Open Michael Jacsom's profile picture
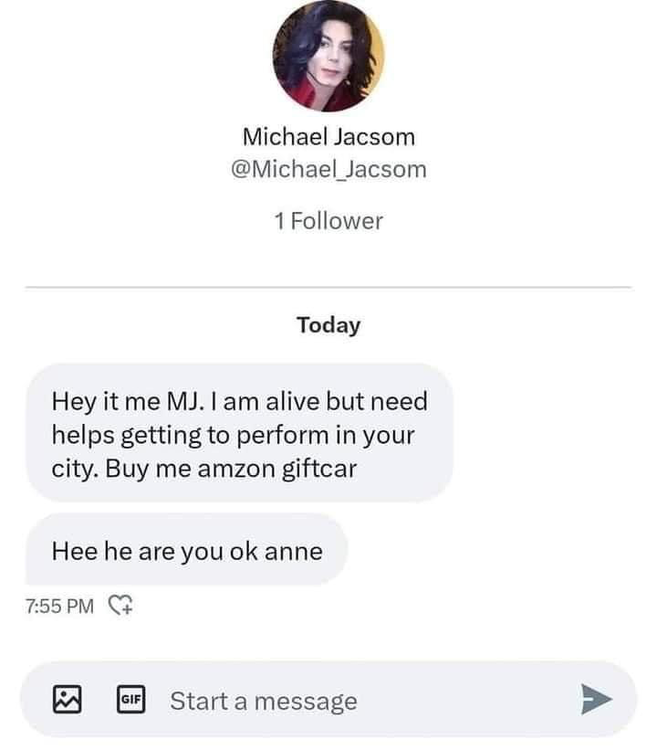Screen dimensions: 657x750 click(x=328, y=56)
